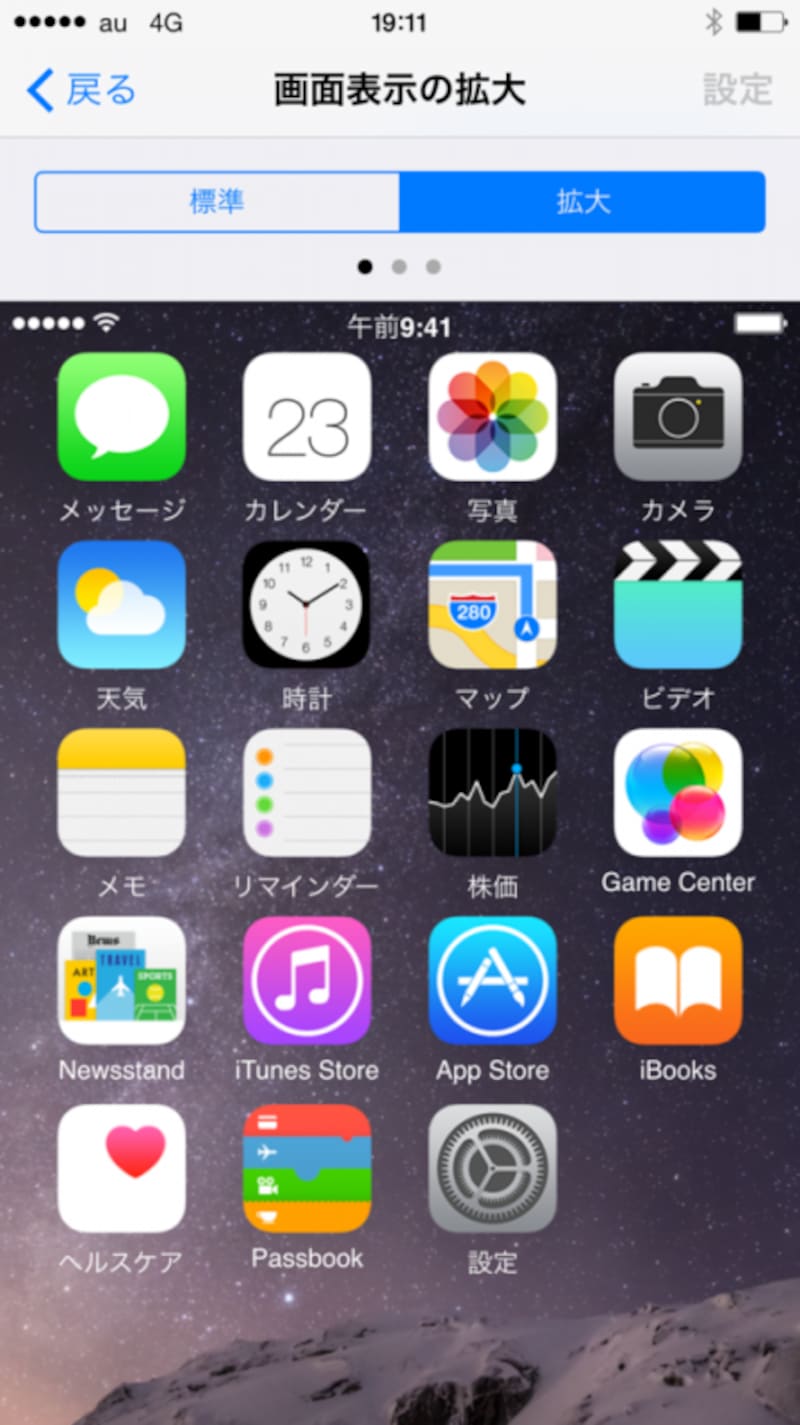This screenshot has height=1425, width=800.
Task: Open the App Store icon
Action: click(x=493, y=979)
